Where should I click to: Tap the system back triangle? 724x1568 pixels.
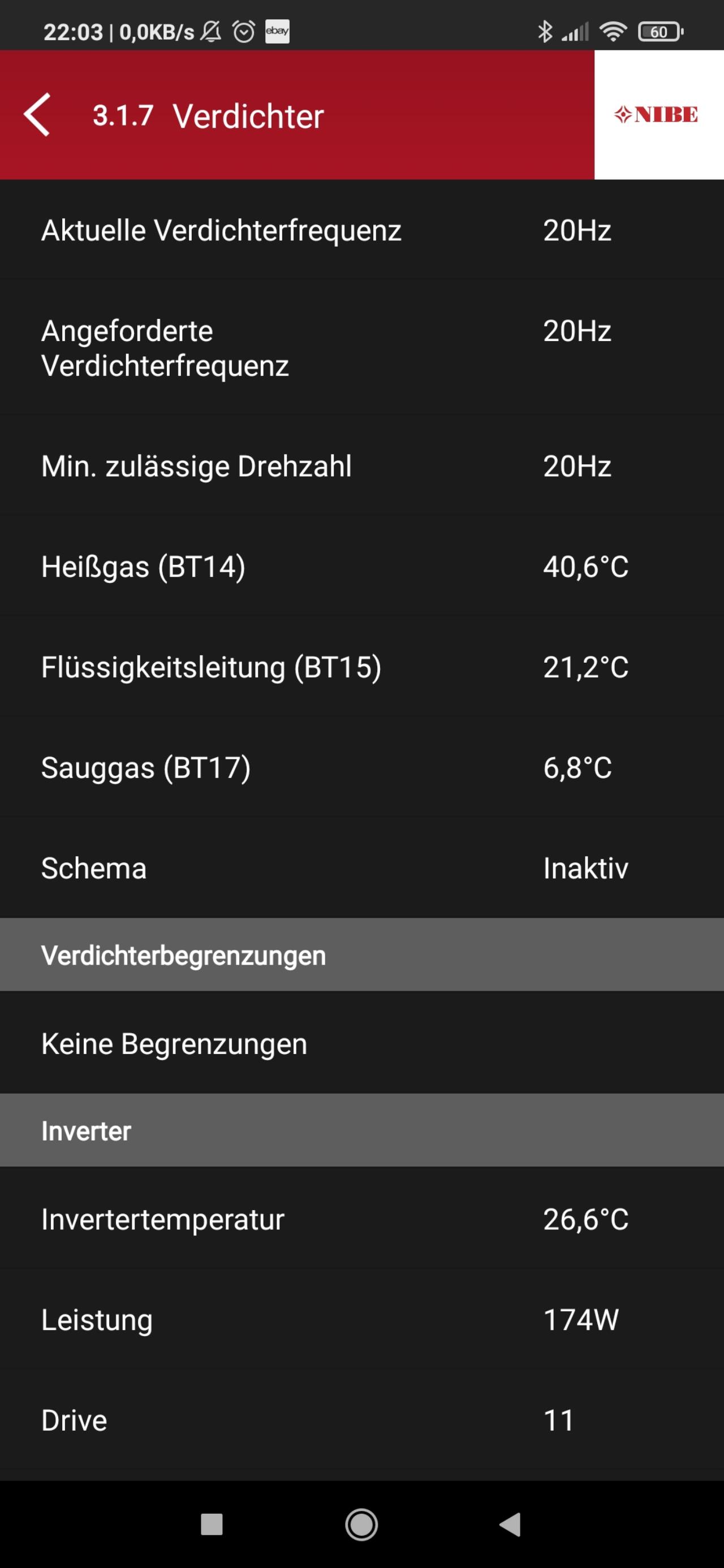pyautogui.click(x=510, y=1525)
